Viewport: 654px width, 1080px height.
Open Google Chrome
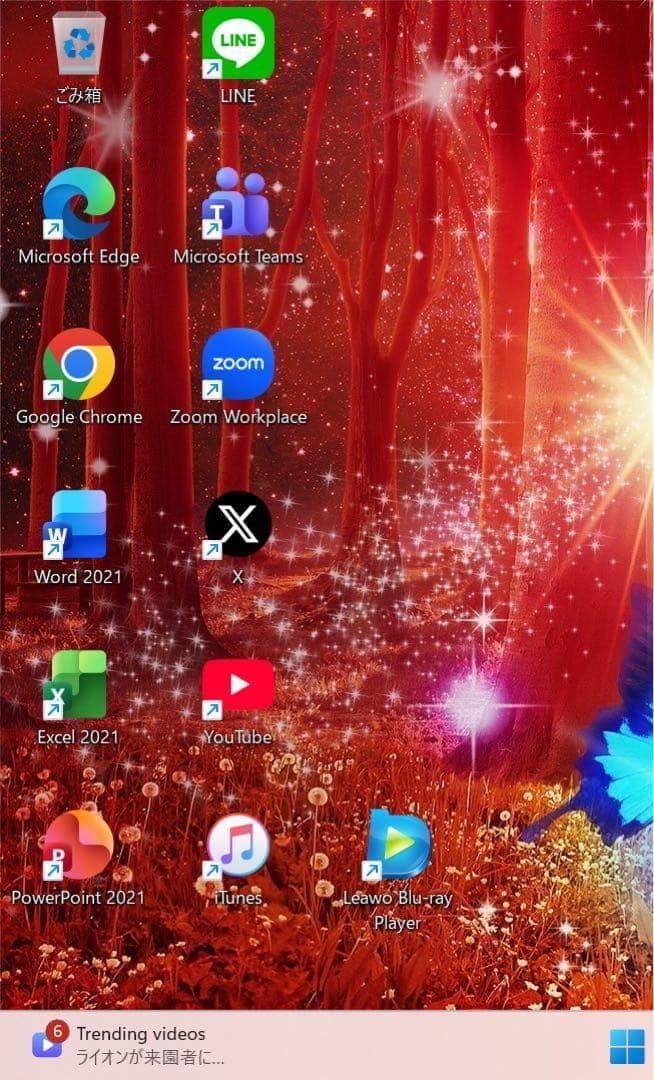[78, 365]
